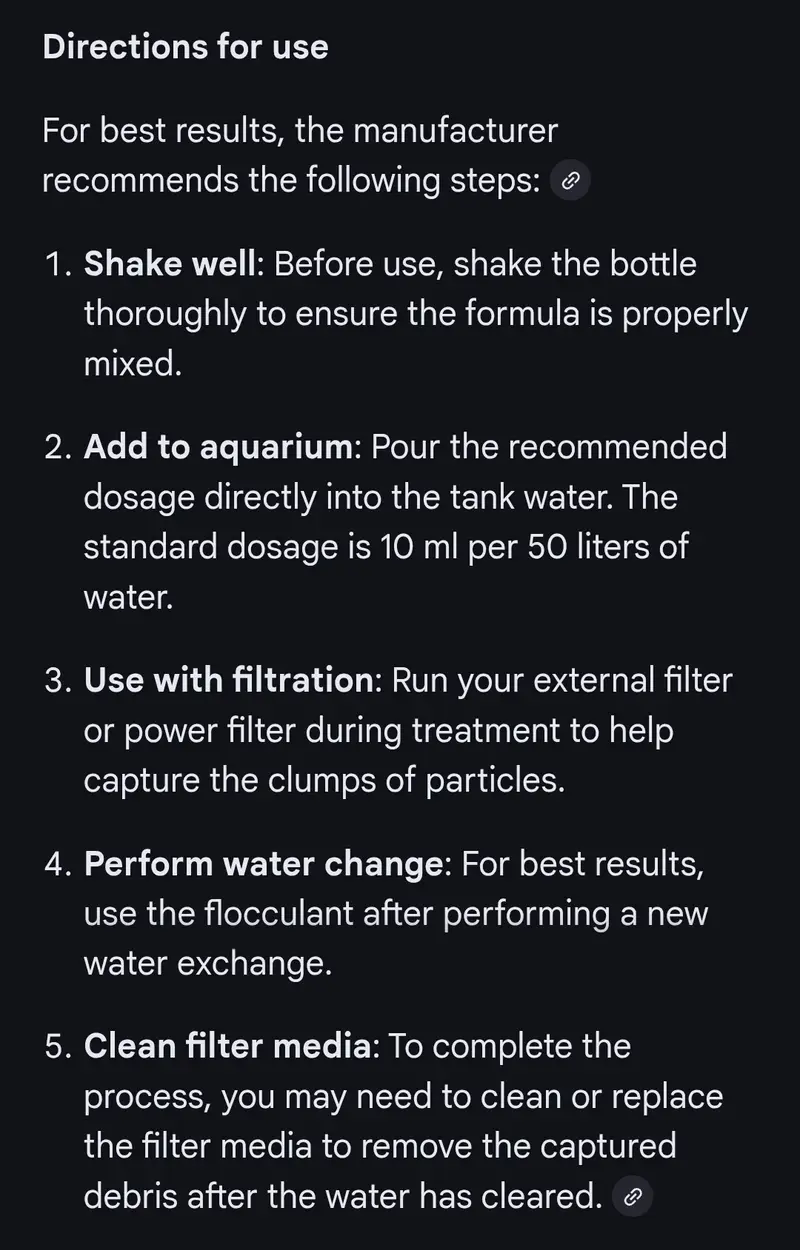
Task: Open source link after 'following steps'
Action: [571, 182]
